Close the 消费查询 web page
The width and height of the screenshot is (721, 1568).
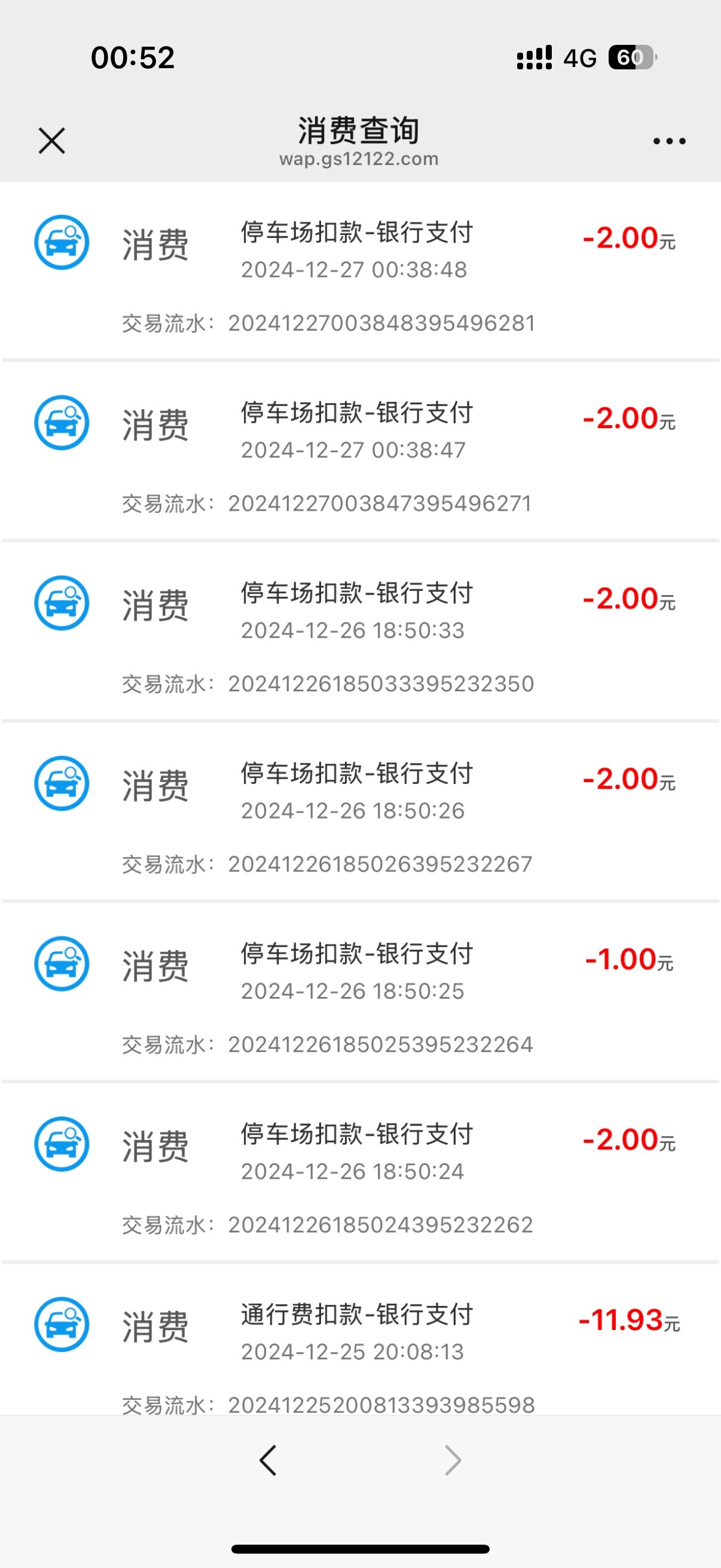coord(52,141)
